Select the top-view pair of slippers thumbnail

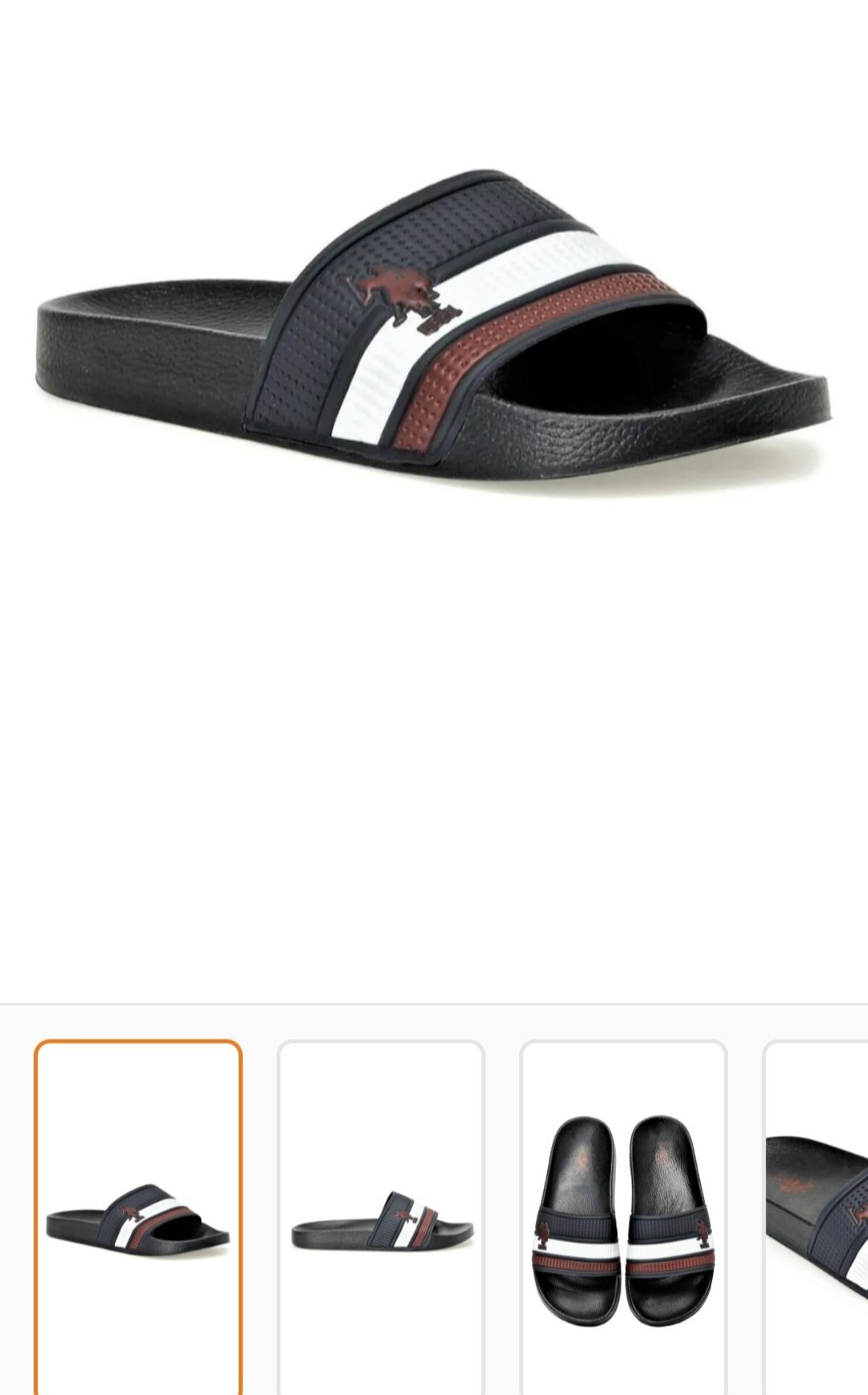pos(624,1217)
